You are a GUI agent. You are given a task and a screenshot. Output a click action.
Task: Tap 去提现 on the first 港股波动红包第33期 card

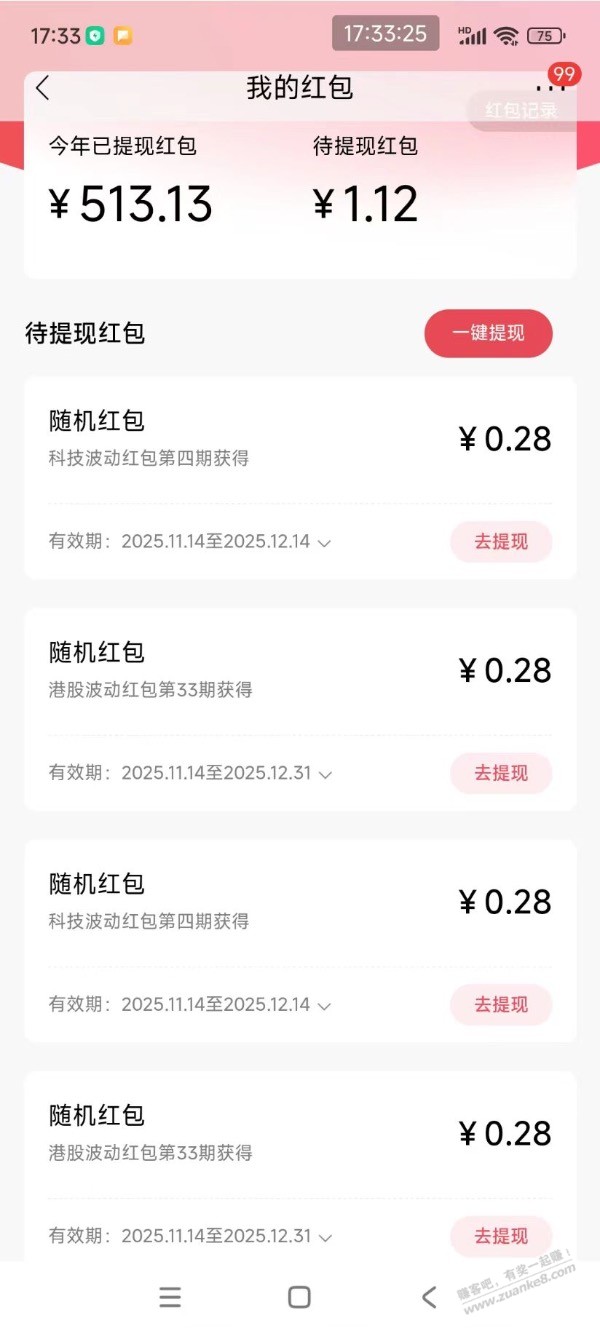[x=500, y=773]
